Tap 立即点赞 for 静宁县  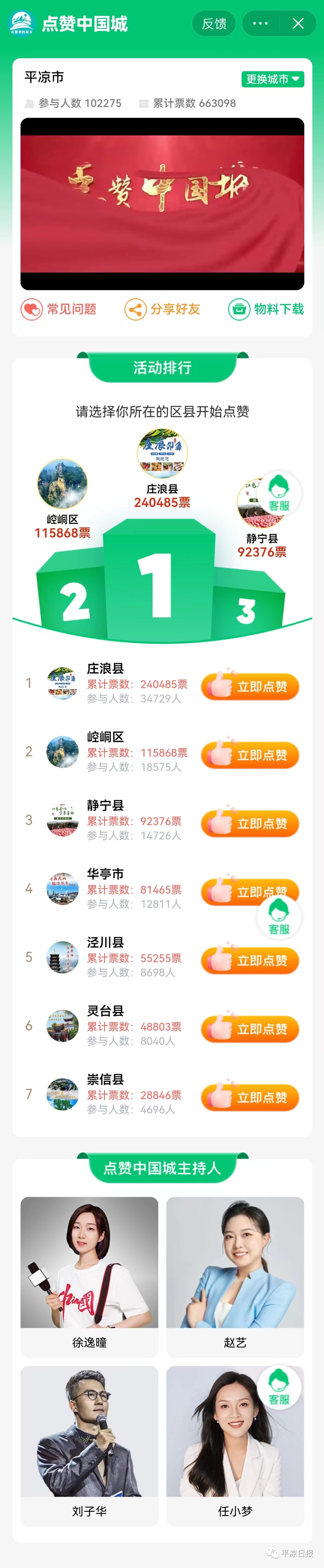coord(250,823)
